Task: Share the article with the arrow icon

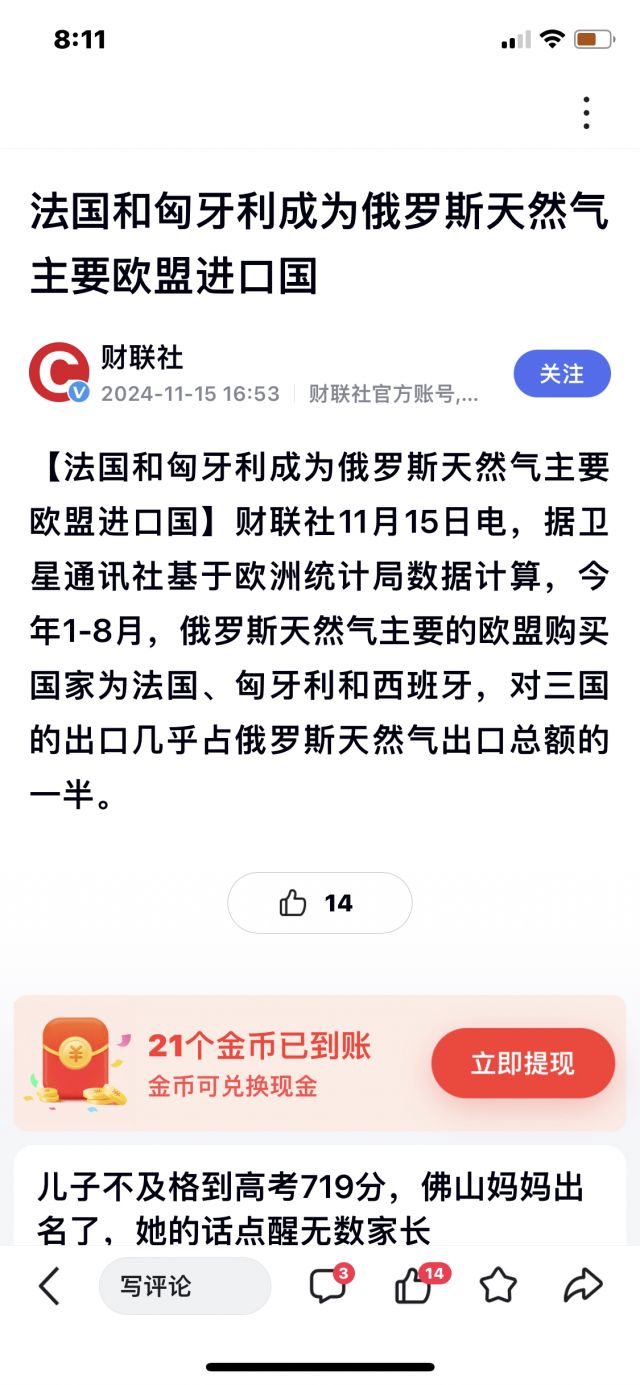Action: pos(583,1286)
